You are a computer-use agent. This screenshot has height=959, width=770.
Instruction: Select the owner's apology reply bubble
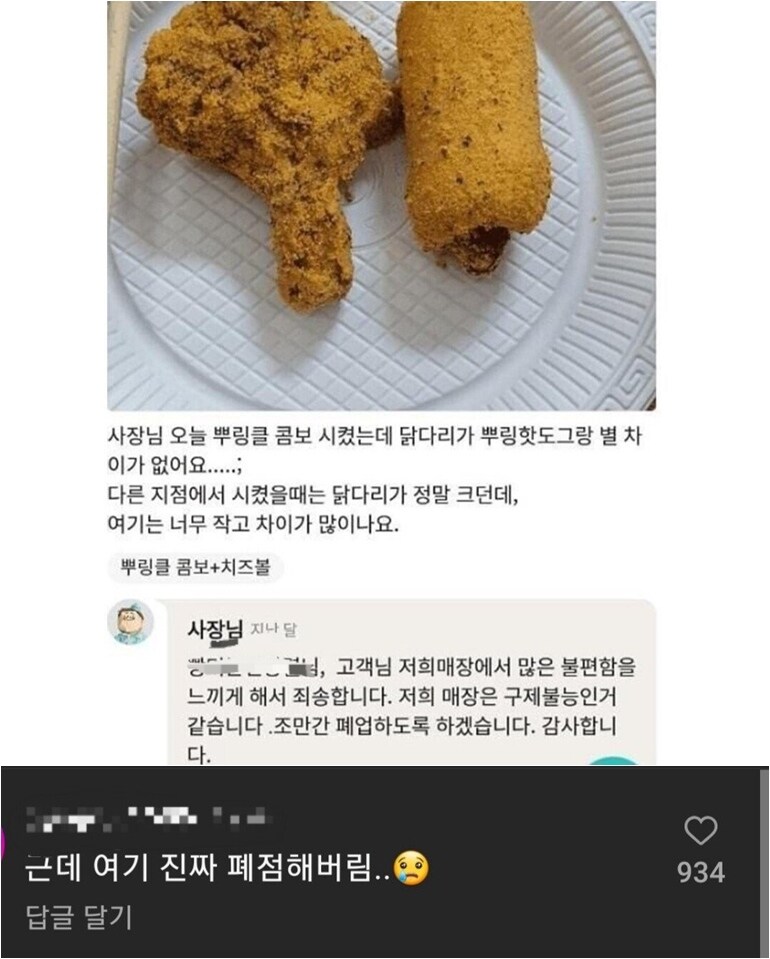click(x=400, y=700)
